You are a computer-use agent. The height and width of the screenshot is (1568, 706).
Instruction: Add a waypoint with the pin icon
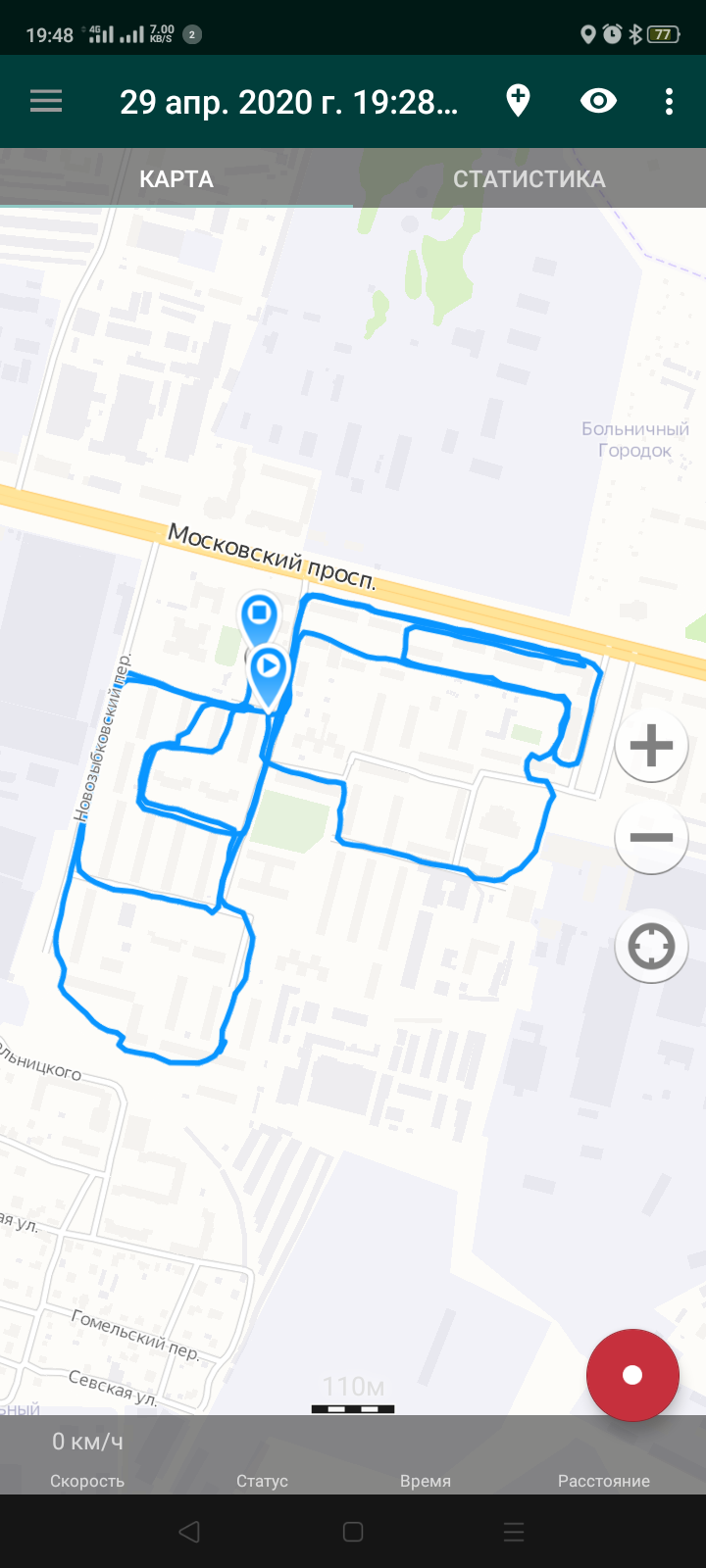[519, 101]
